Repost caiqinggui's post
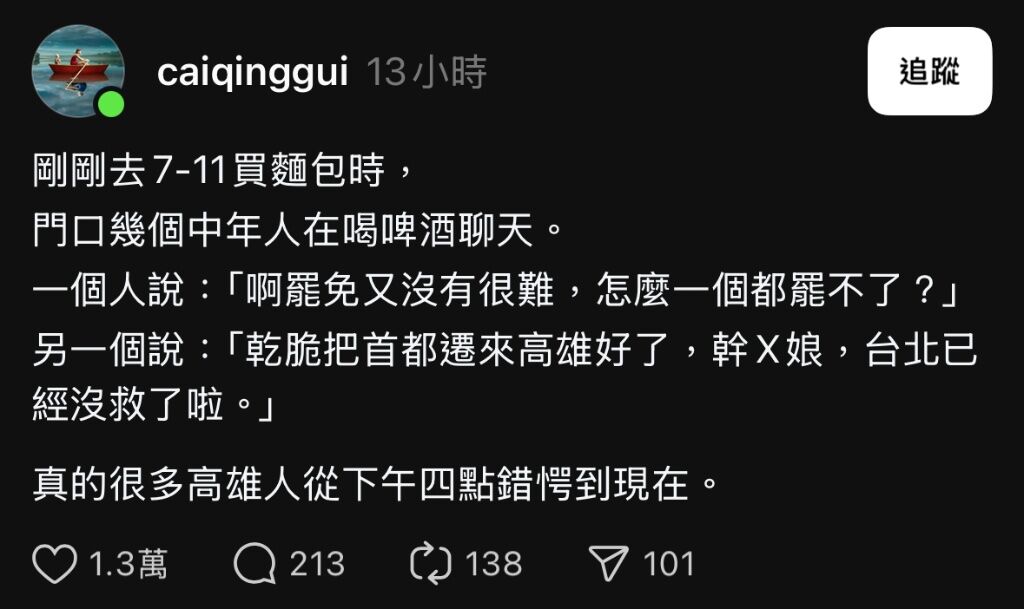 click(x=431, y=564)
